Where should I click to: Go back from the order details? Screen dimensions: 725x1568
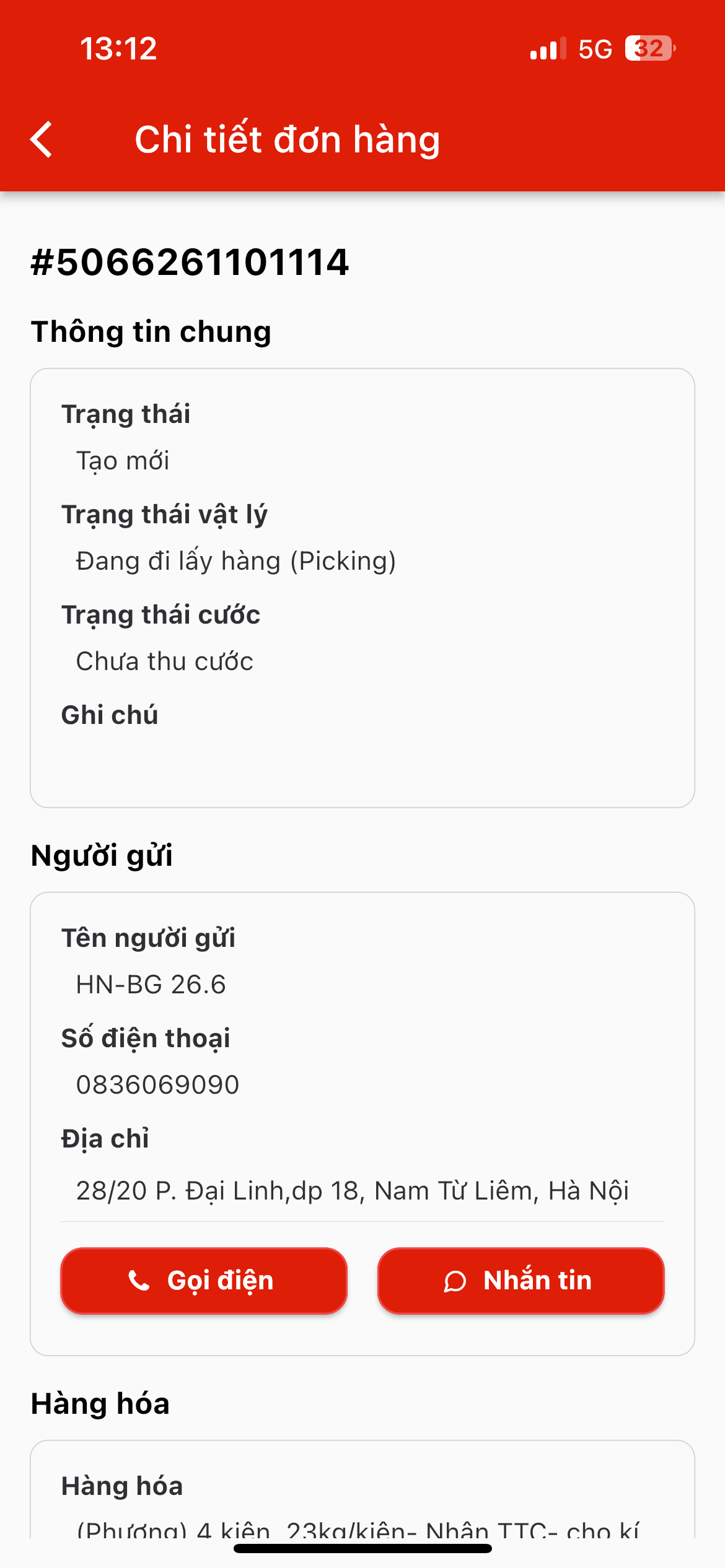[x=42, y=139]
